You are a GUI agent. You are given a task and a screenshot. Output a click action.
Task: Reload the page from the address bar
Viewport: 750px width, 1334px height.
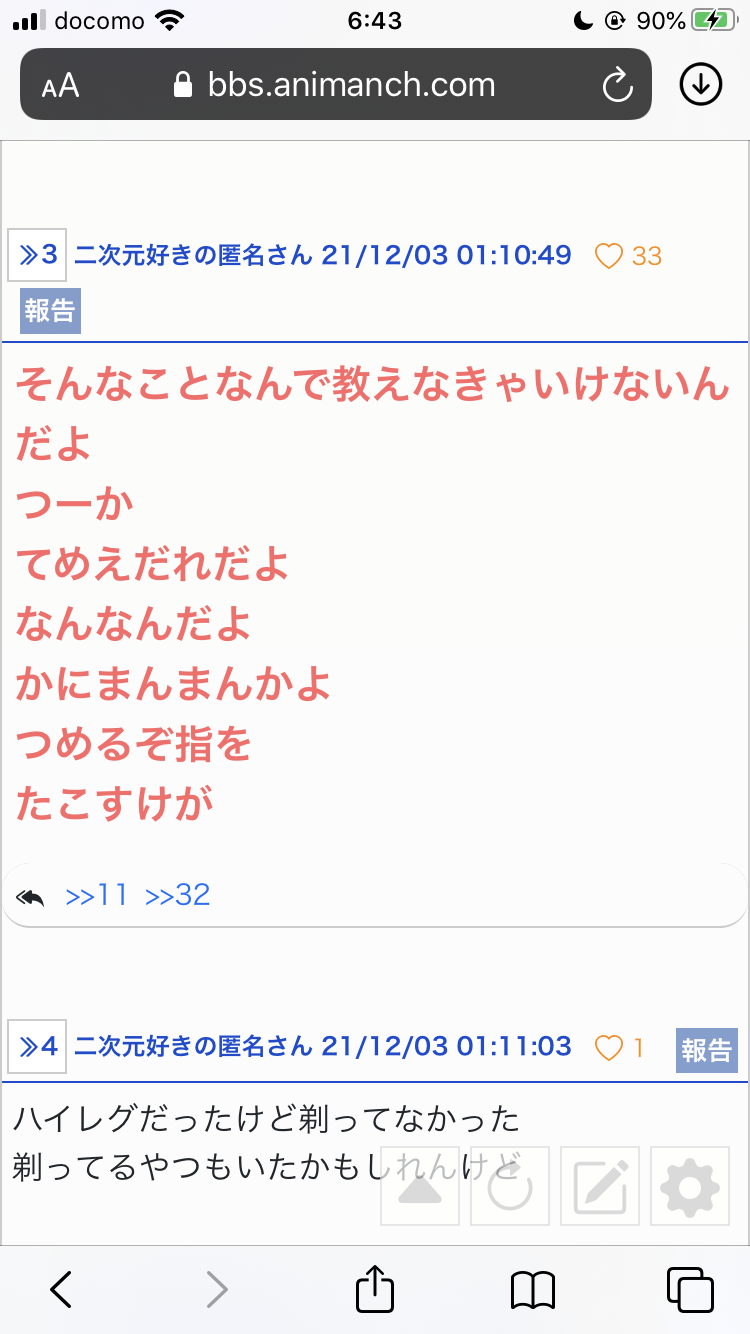(618, 85)
